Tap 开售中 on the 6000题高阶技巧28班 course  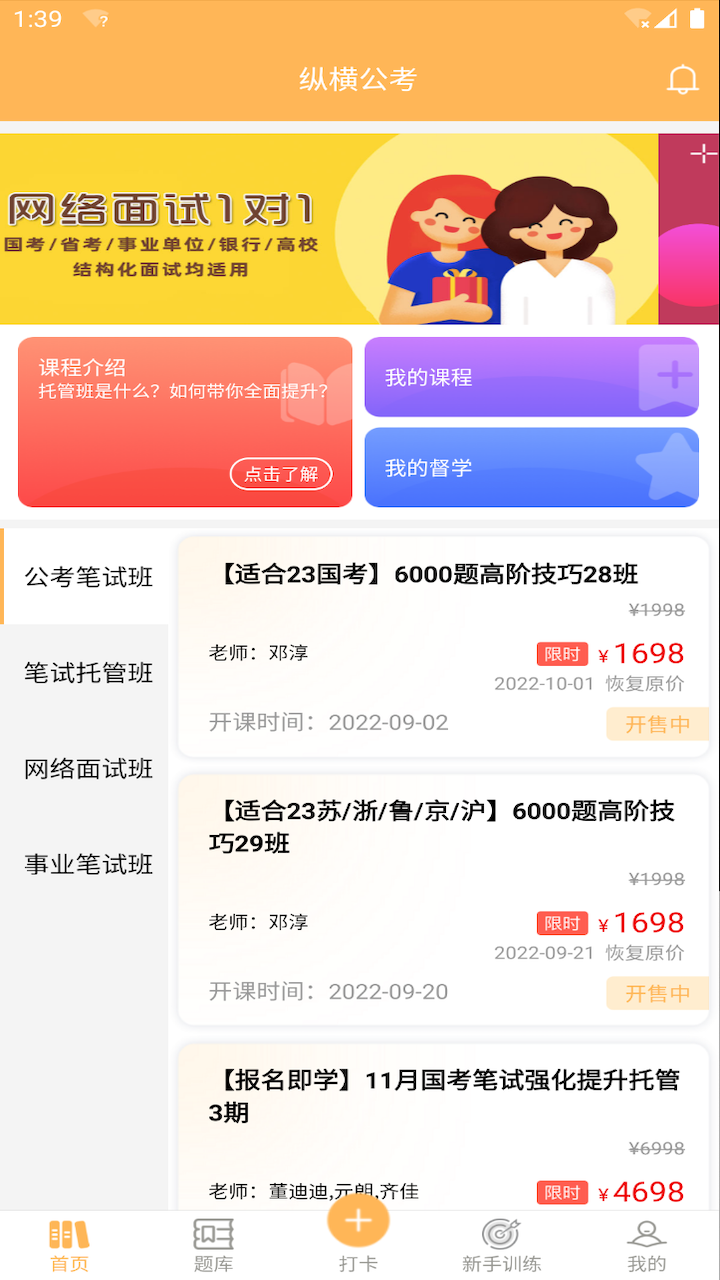[x=656, y=723]
